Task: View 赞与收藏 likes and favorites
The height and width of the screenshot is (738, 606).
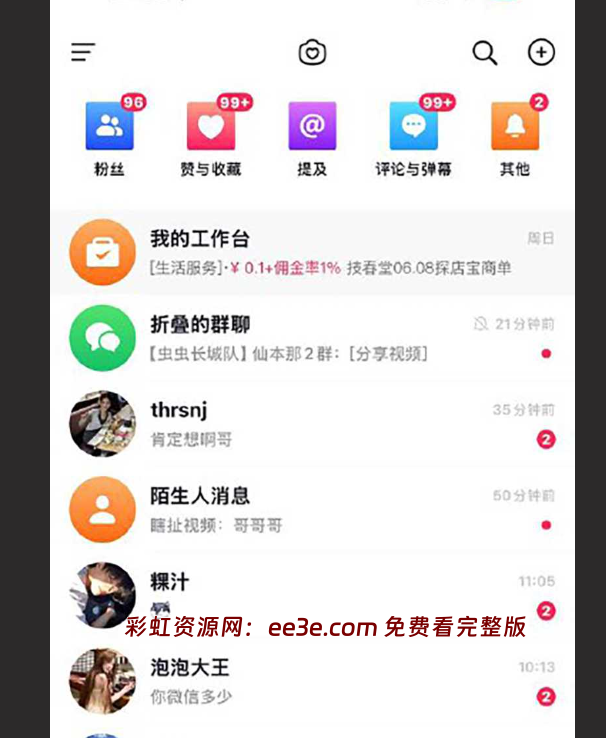Action: (x=211, y=137)
